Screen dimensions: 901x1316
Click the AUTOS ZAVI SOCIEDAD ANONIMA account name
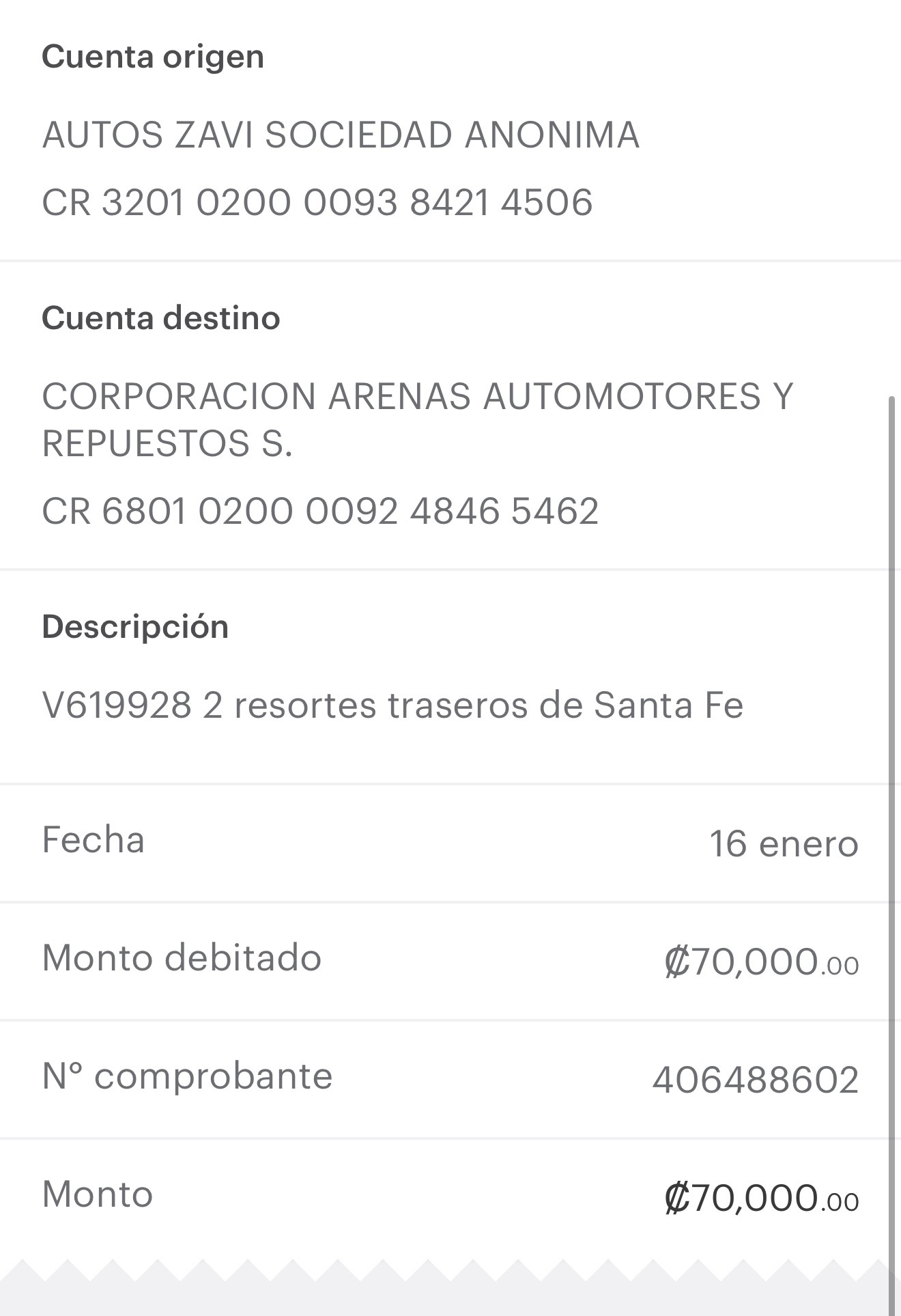click(x=341, y=136)
